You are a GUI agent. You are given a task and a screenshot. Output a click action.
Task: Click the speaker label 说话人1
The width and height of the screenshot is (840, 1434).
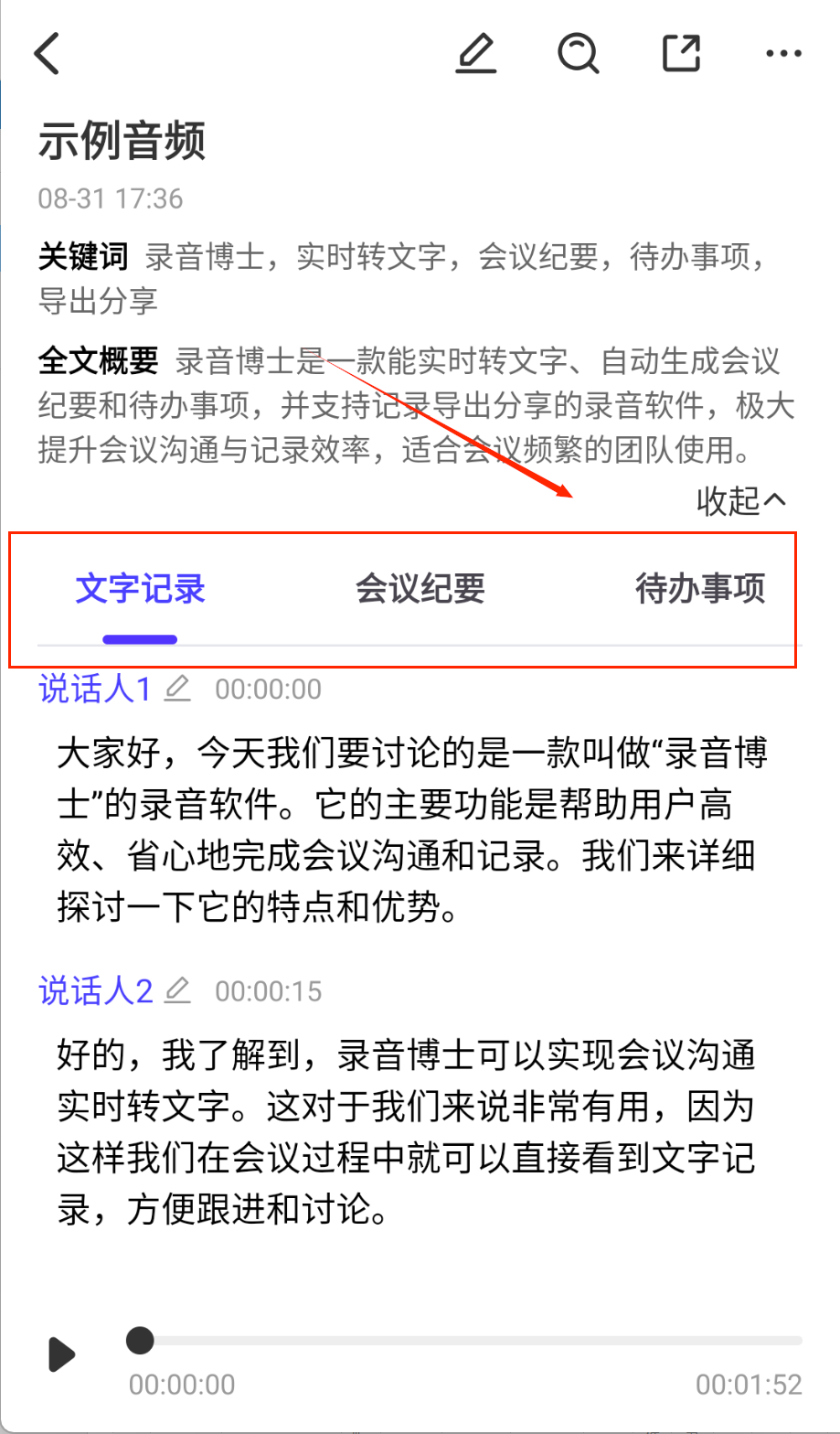[95, 688]
